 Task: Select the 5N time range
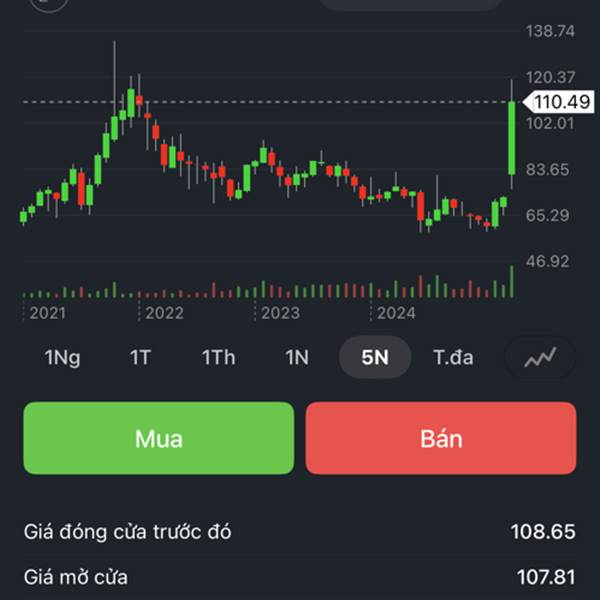coord(375,357)
